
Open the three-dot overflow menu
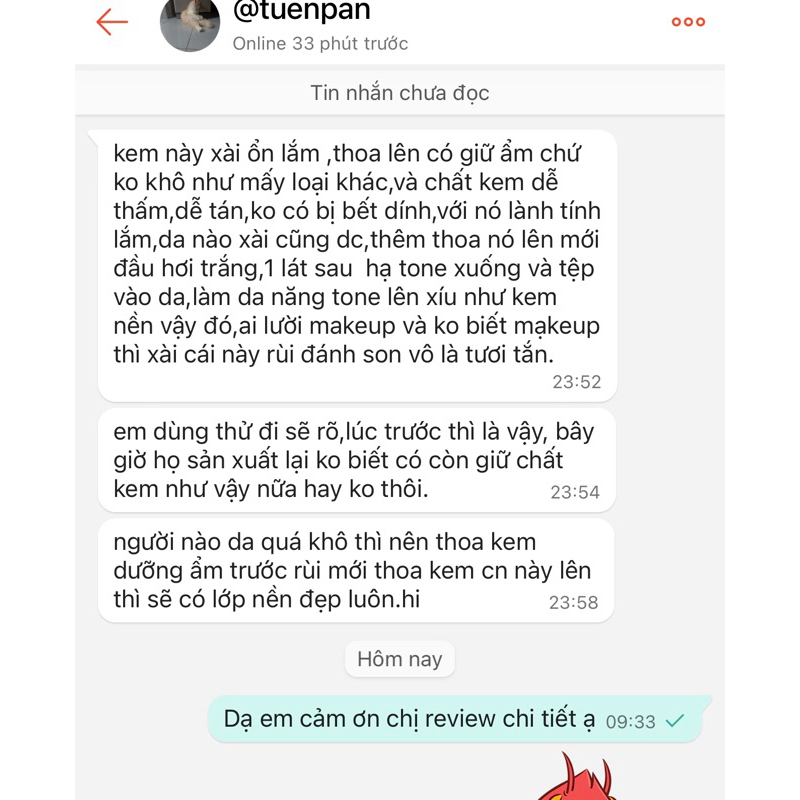click(688, 22)
